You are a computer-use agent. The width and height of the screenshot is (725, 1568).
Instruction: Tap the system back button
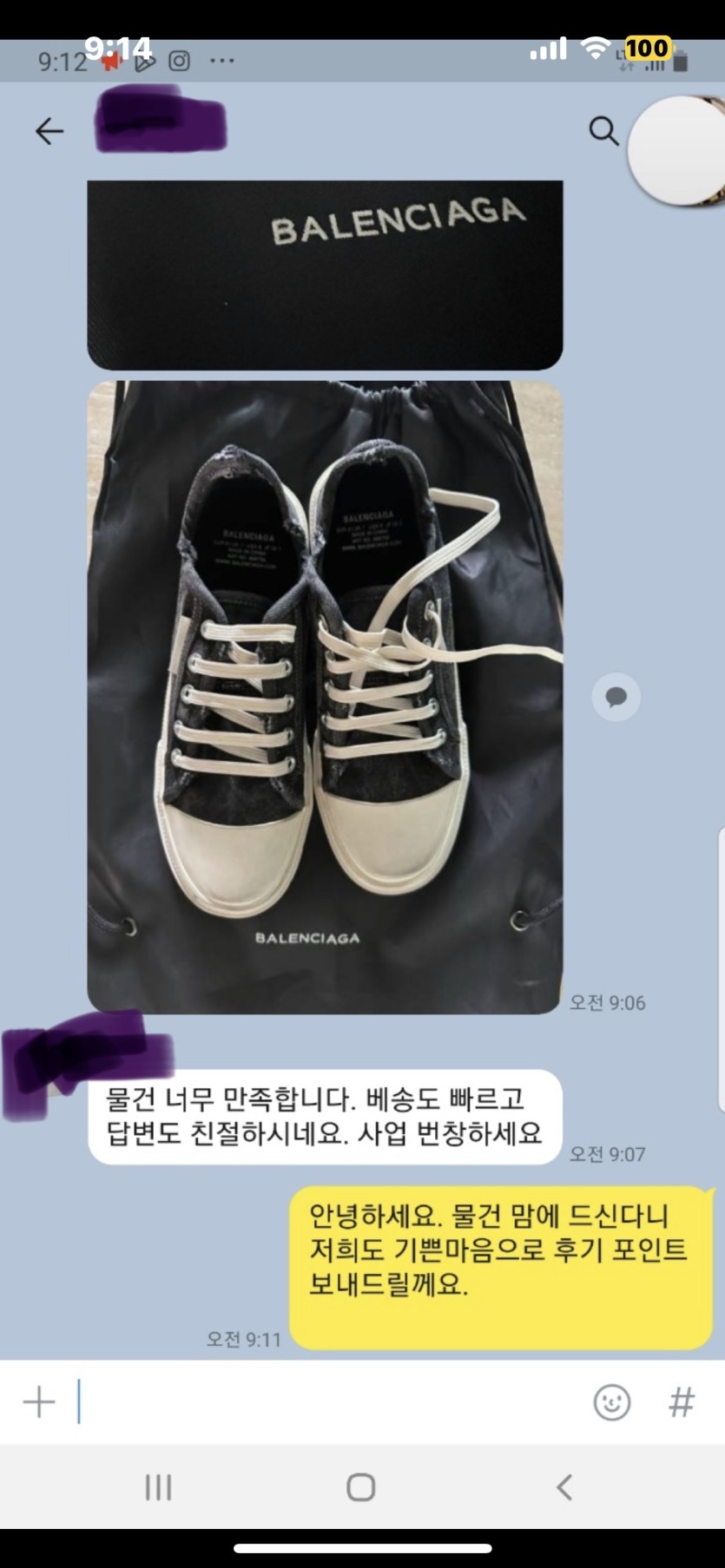pos(564,1487)
